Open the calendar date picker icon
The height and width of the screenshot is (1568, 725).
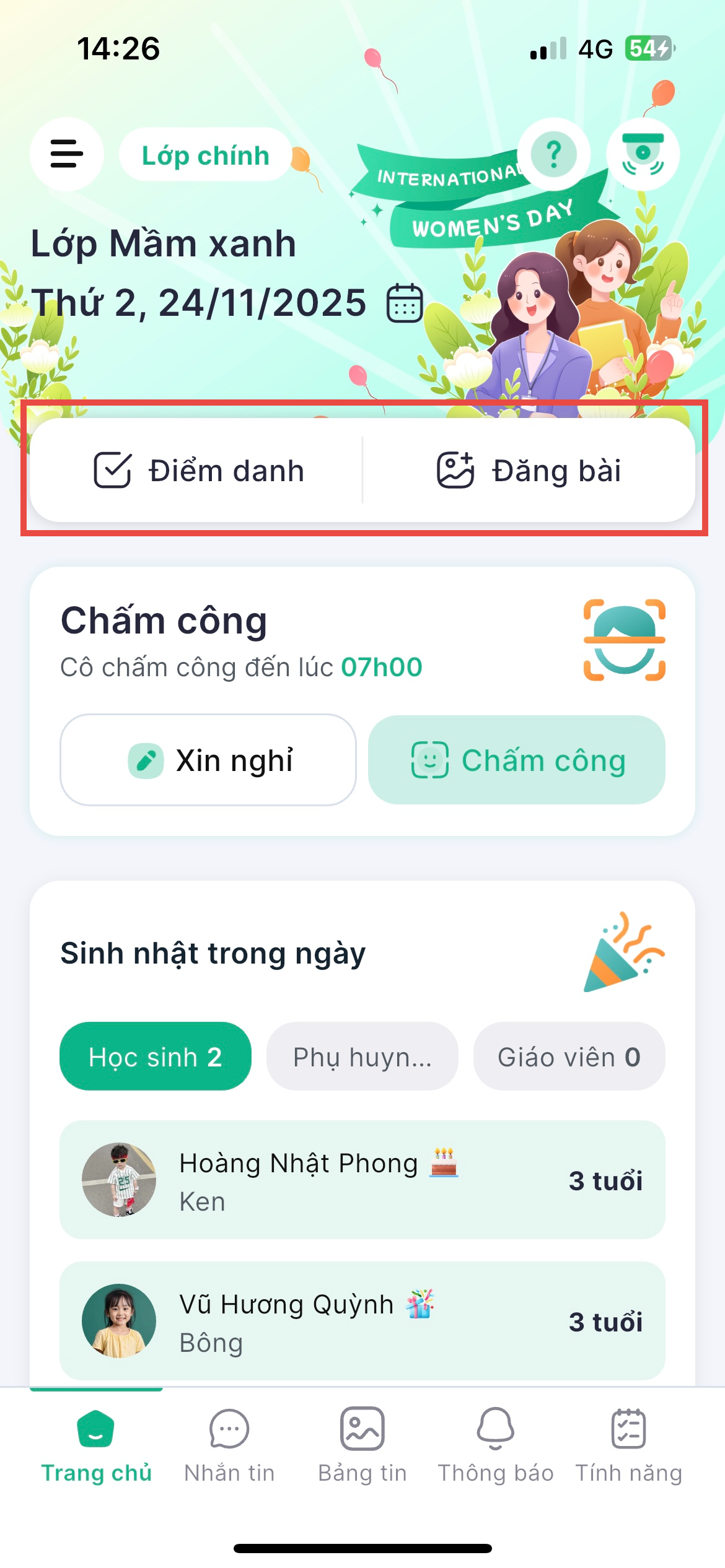405,303
